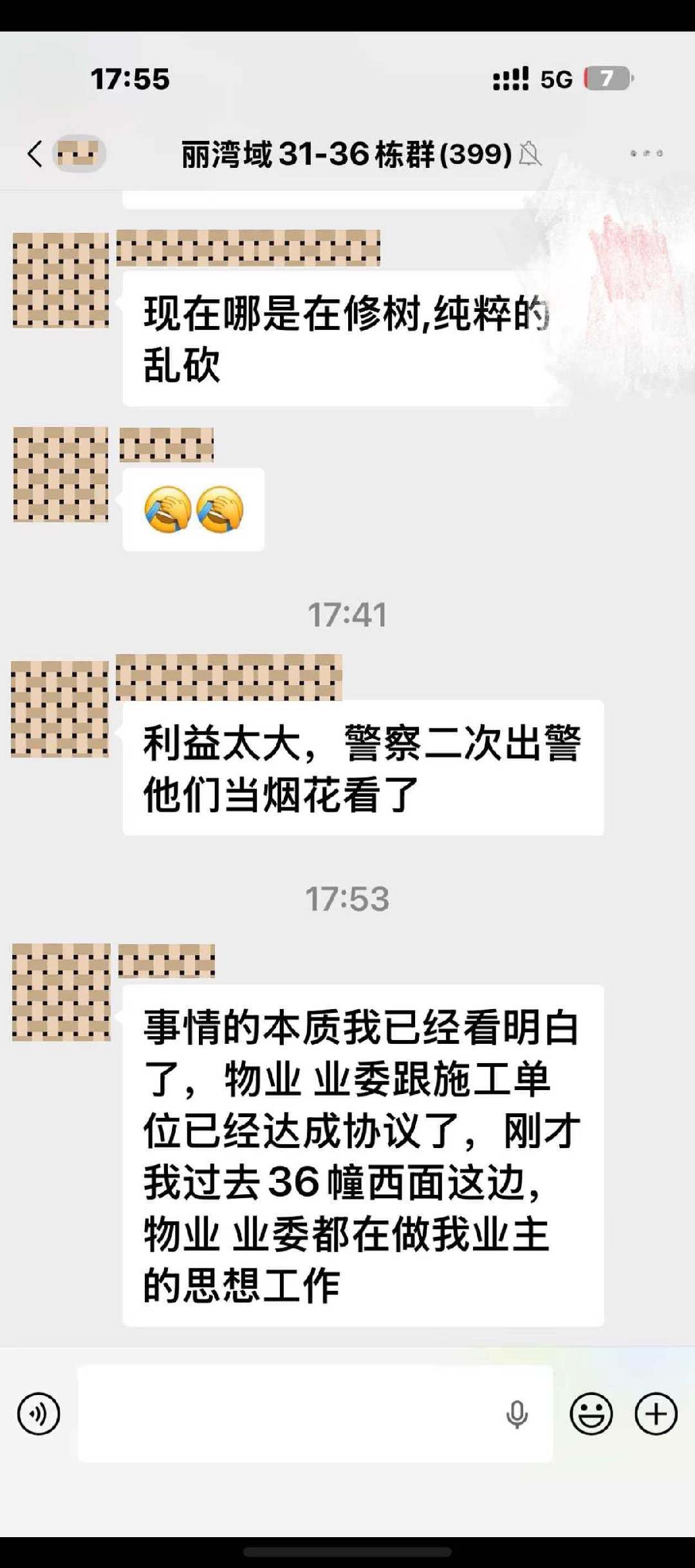Open avatar beside 事情的本质 message
The image size is (695, 1568).
(x=61, y=992)
